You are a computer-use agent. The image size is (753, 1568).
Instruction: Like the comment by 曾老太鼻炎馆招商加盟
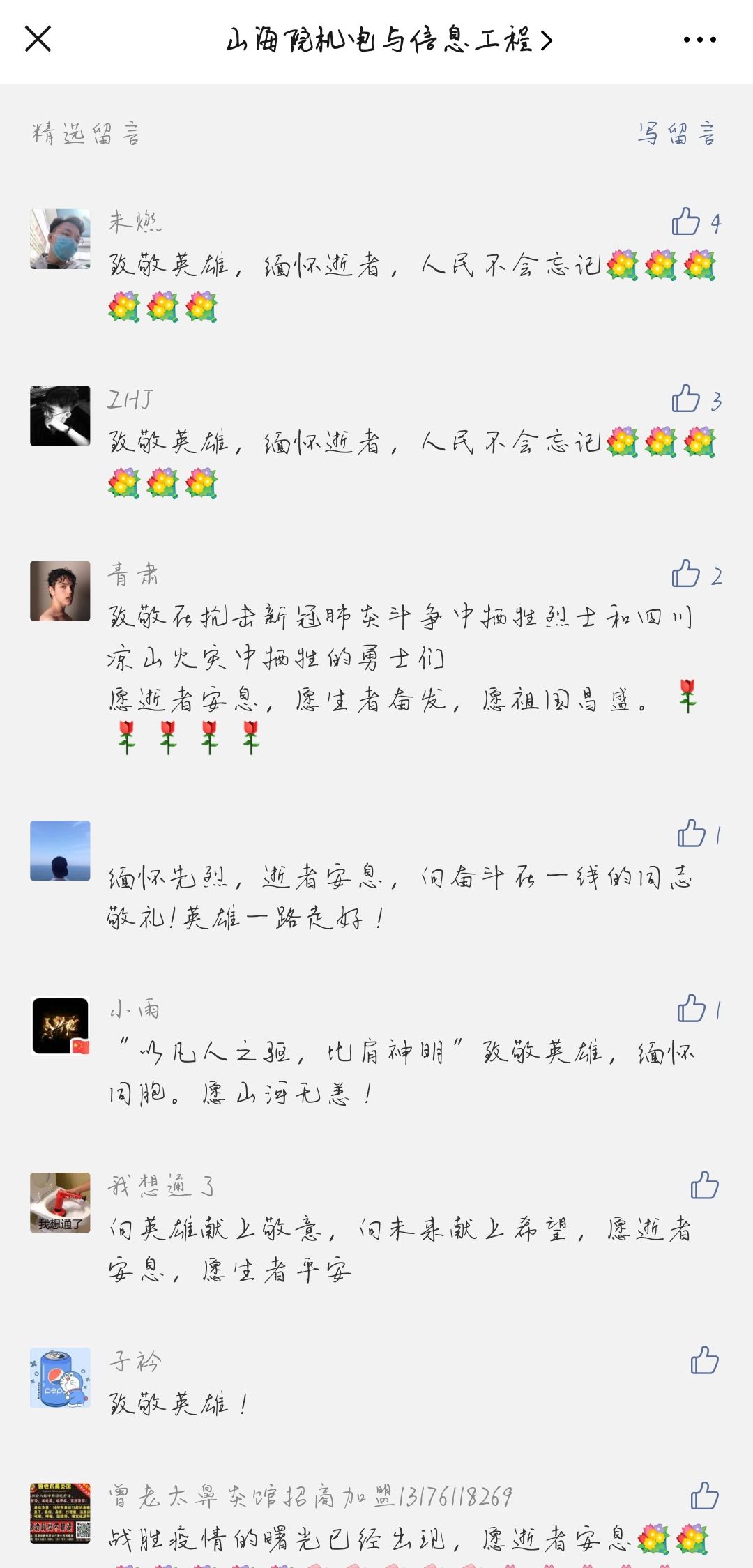click(704, 1496)
